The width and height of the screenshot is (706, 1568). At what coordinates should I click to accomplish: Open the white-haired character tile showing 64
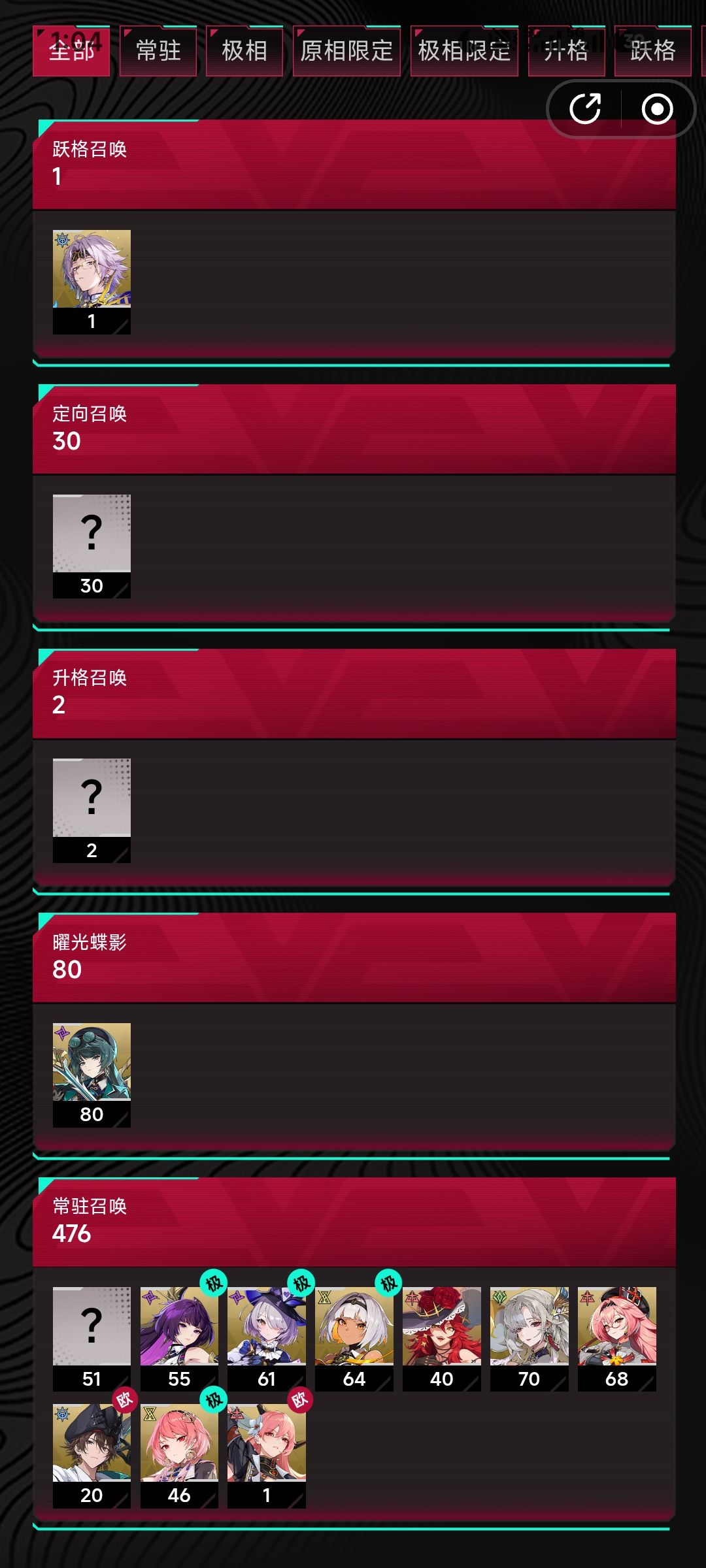click(354, 1339)
